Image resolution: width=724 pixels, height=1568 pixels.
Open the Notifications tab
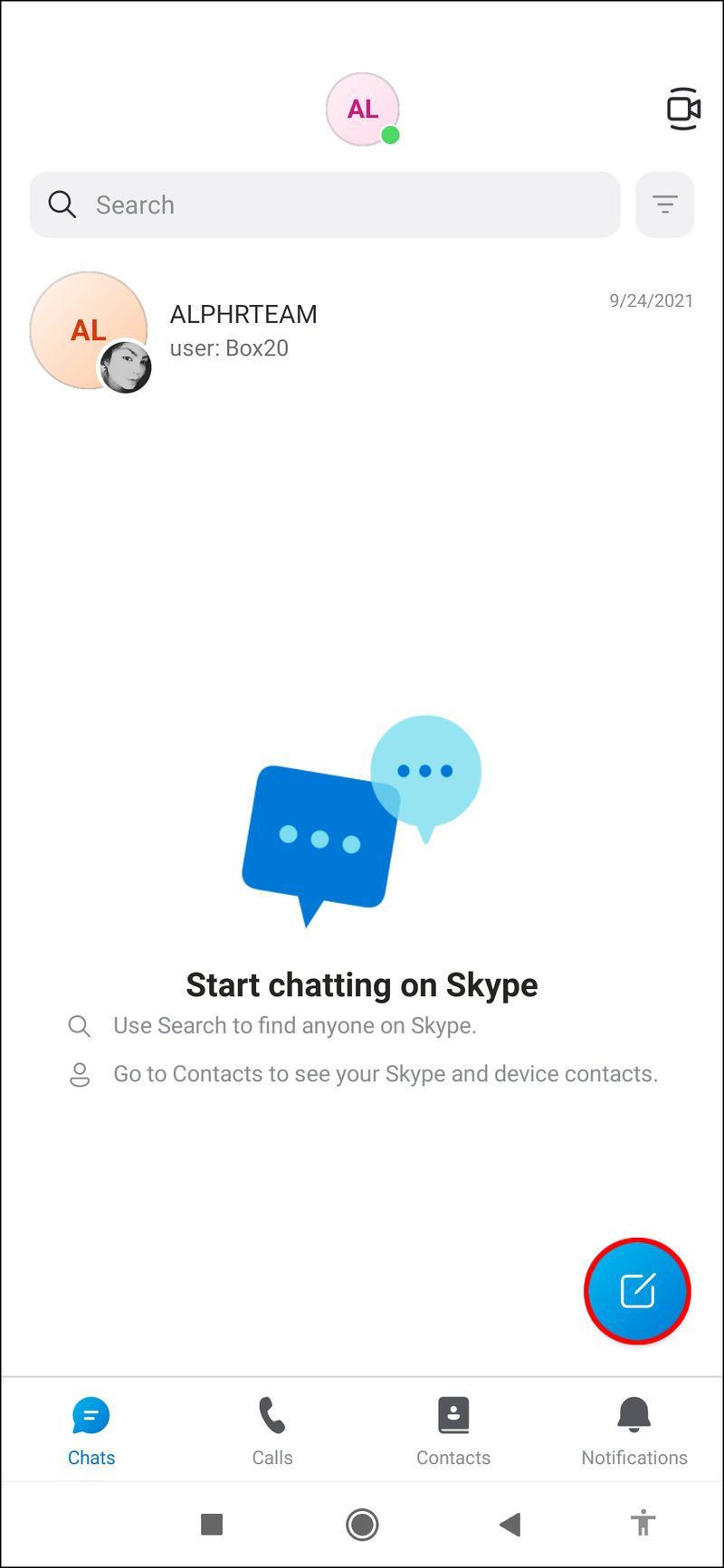(634, 1431)
